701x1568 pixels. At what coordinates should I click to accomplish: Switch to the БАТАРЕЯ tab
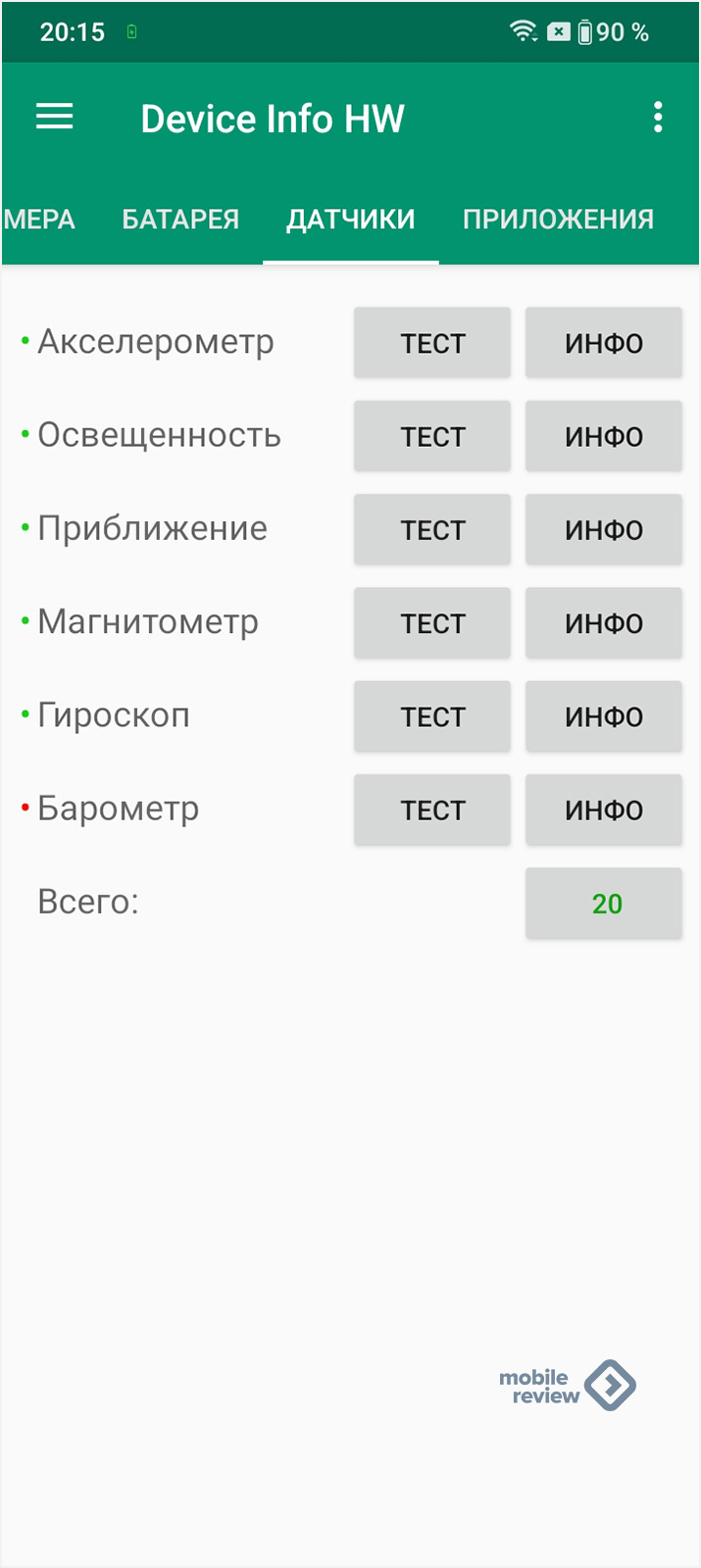pyautogui.click(x=180, y=220)
